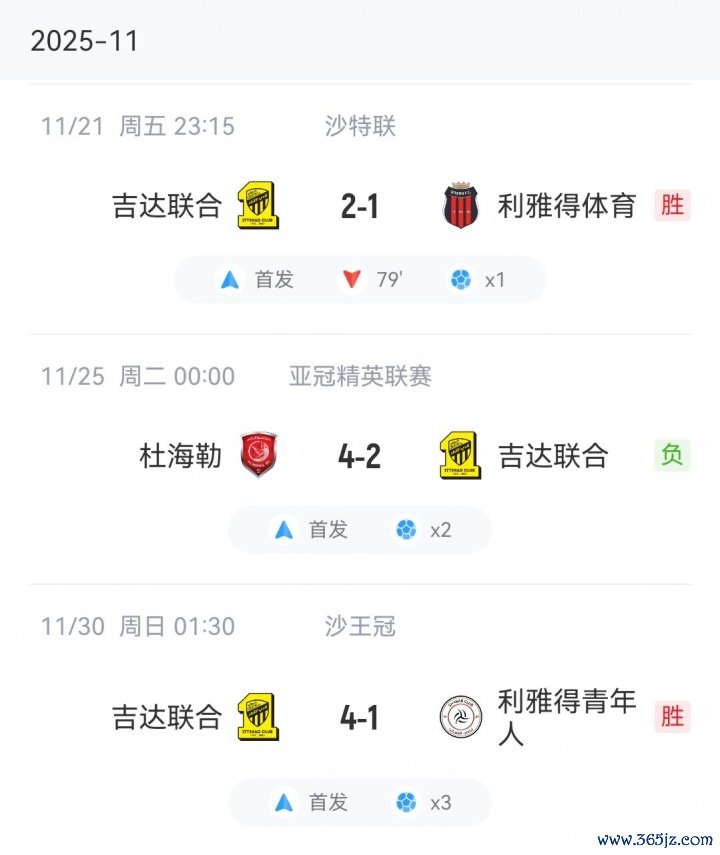View the 杜海勒 4-2 吉达联合 match details
Viewport: 720px width, 855px height.
[360, 457]
